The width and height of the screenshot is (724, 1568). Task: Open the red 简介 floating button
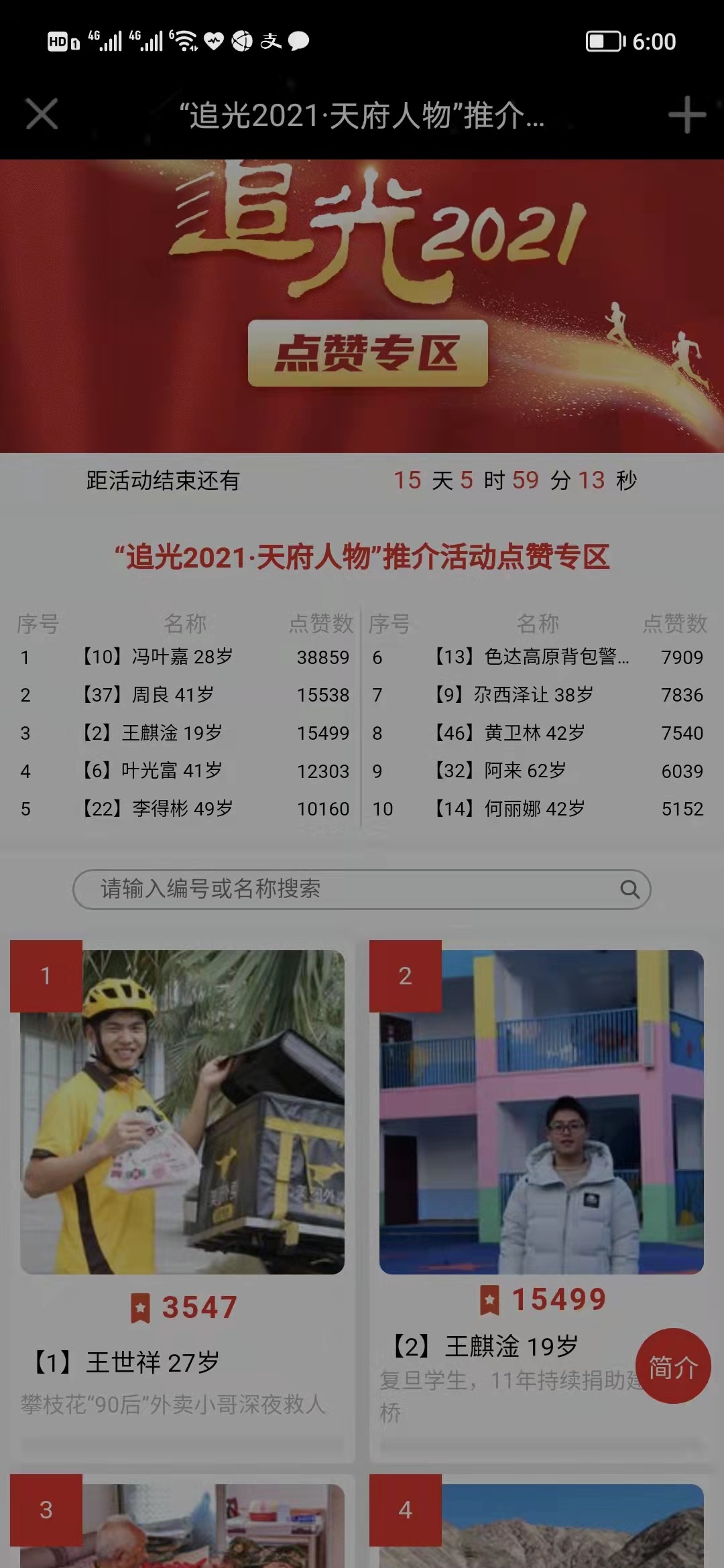[672, 1366]
